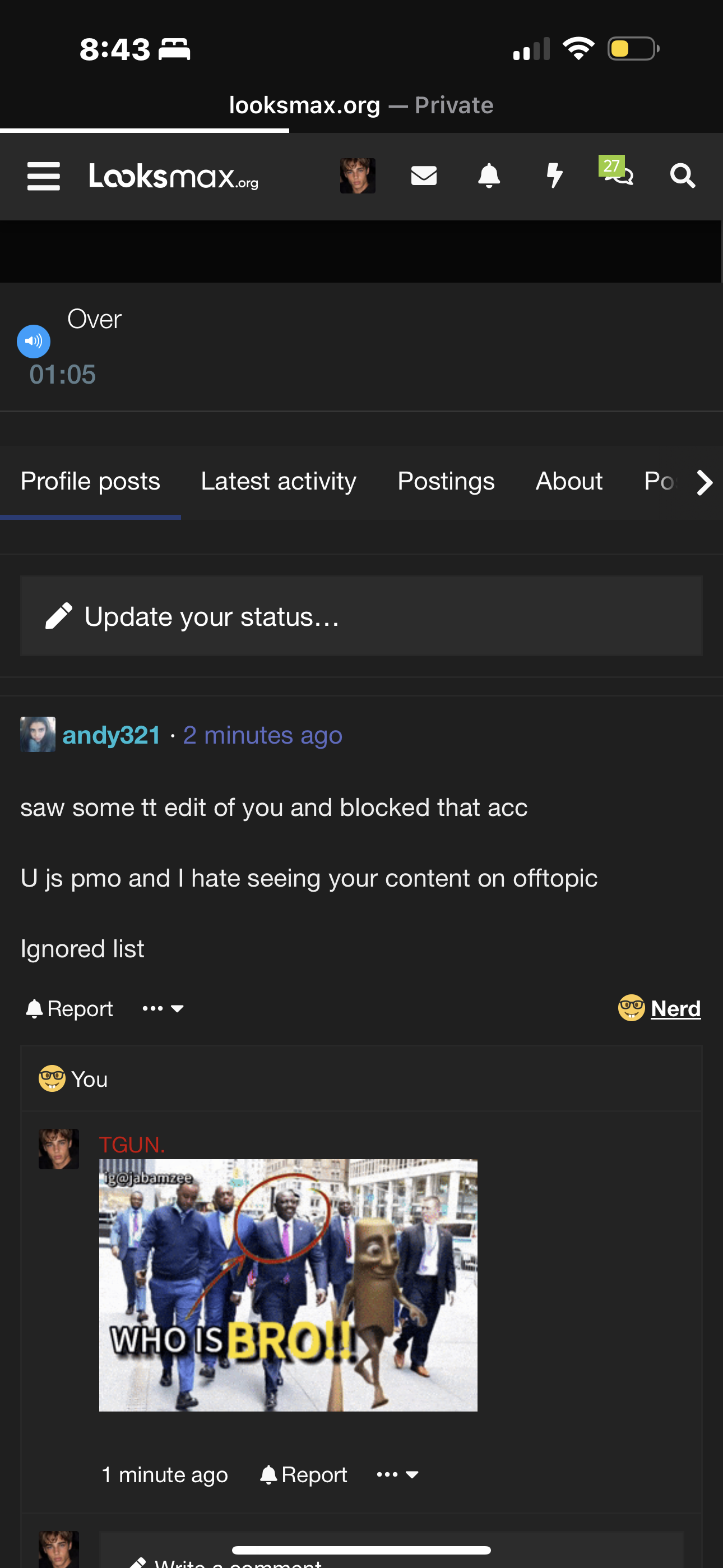
Task: Open the TGUN. username link
Action: [x=132, y=1145]
